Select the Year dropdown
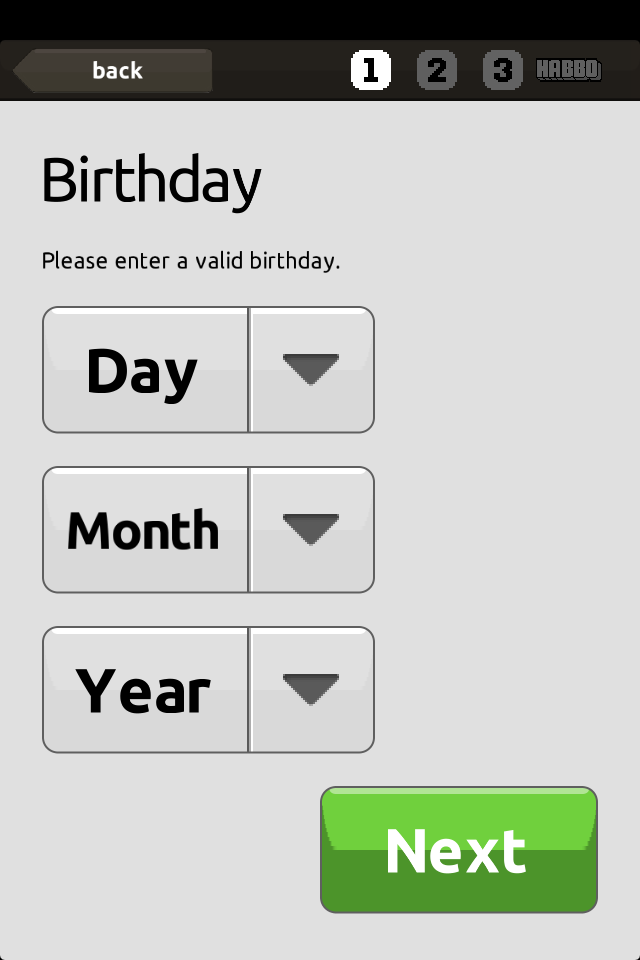 tap(208, 690)
